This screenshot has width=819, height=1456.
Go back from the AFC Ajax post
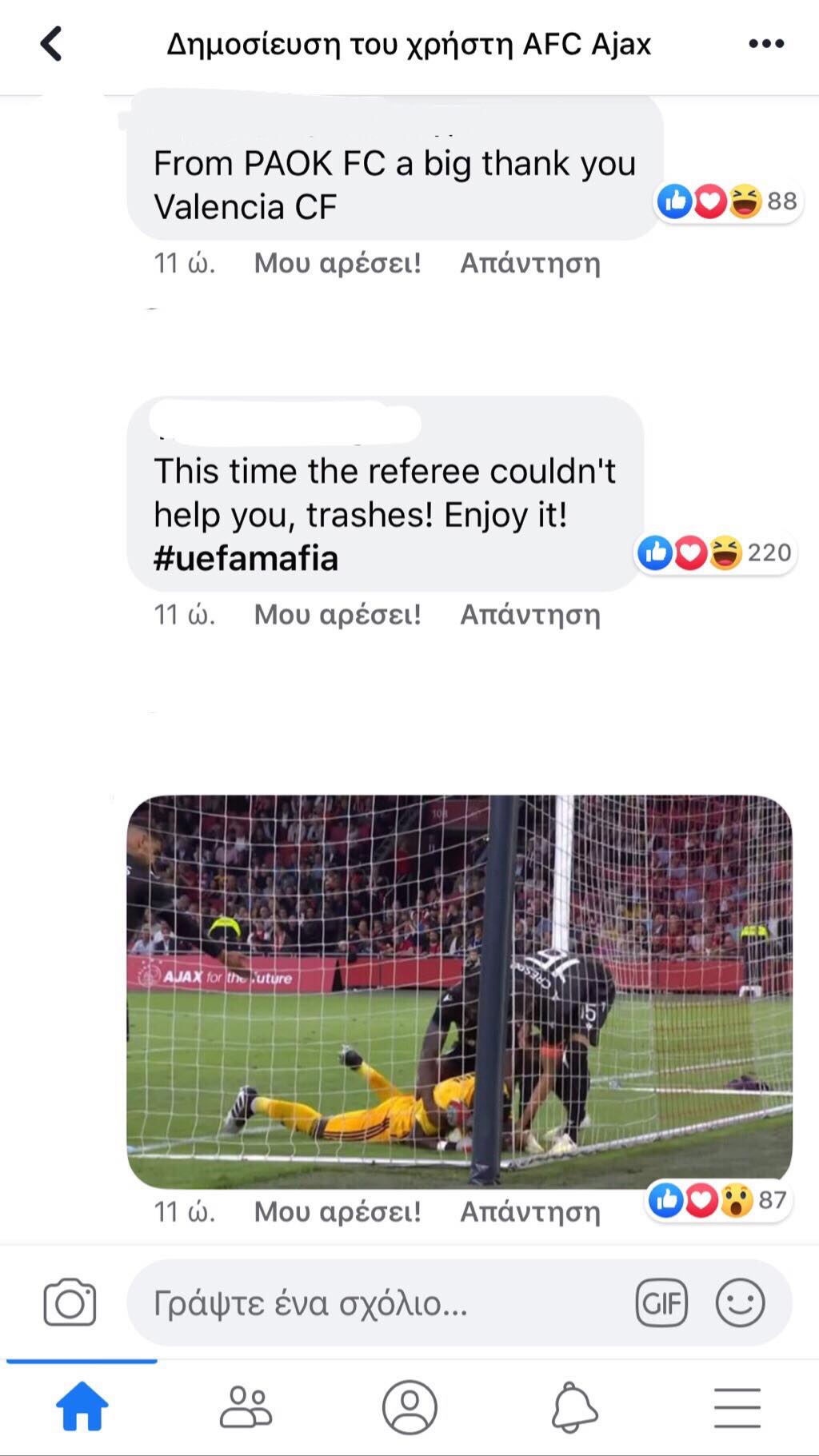click(x=51, y=44)
